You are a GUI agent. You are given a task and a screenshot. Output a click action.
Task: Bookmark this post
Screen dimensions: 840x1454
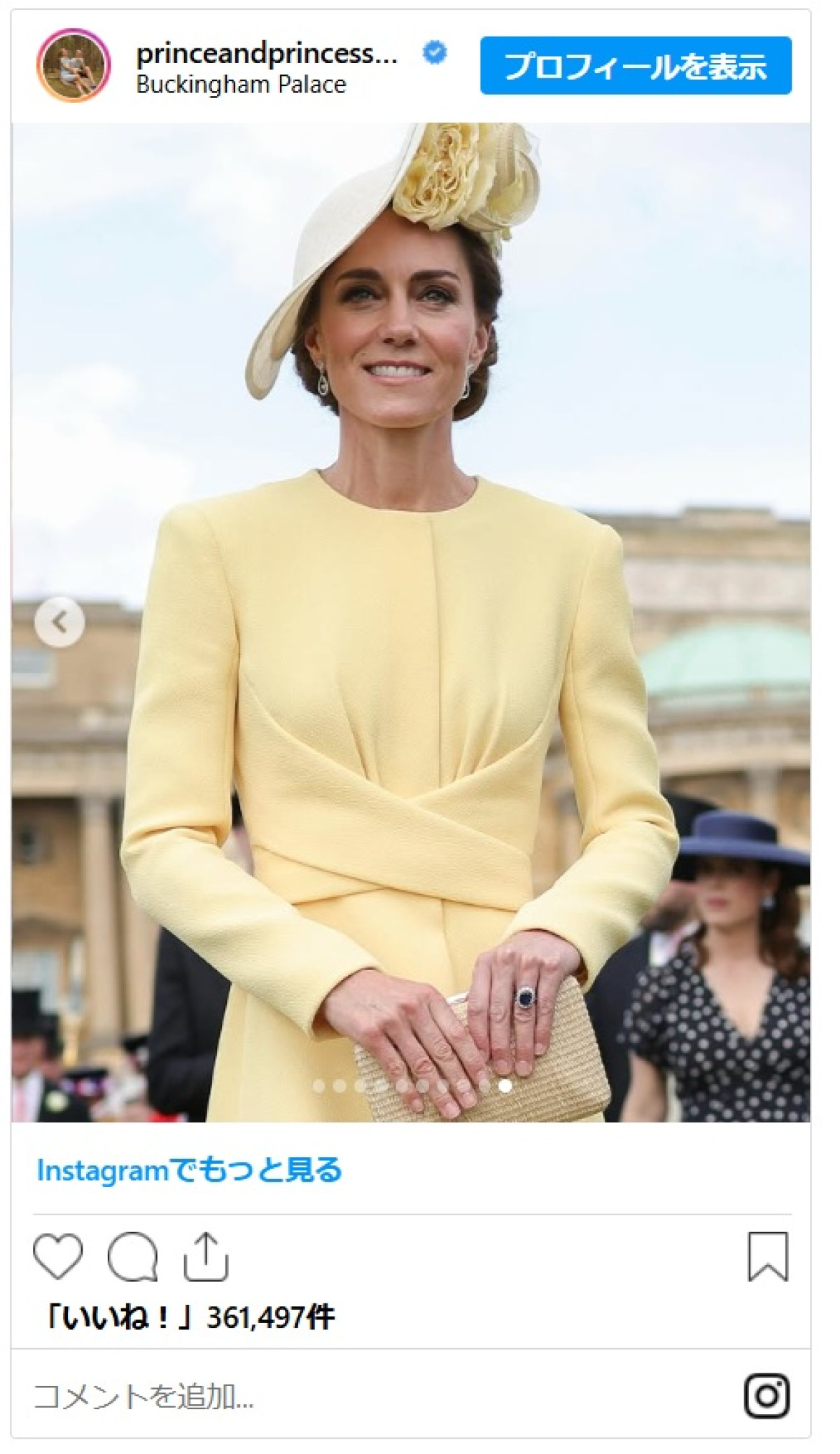(768, 1256)
